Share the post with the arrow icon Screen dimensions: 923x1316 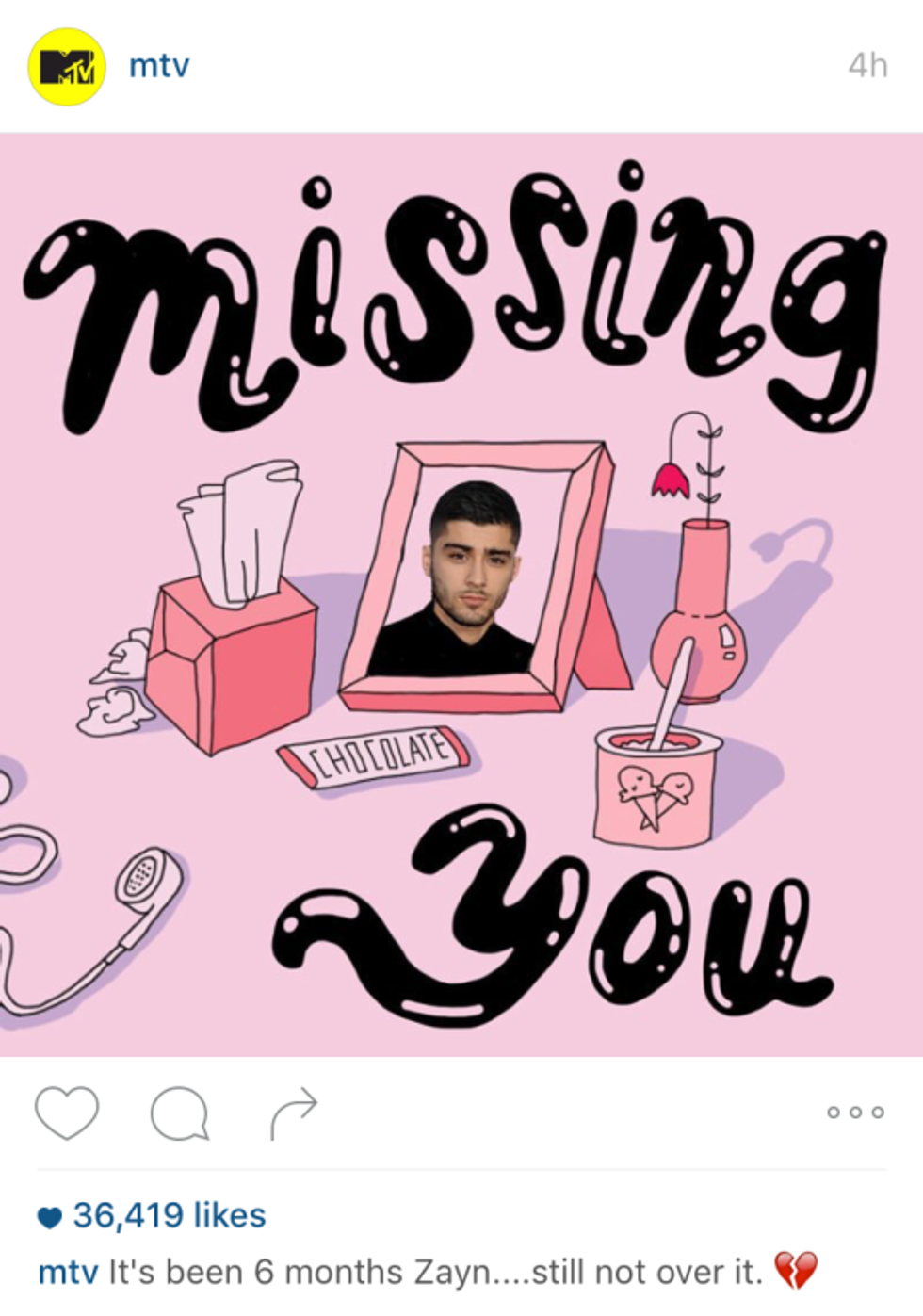tap(293, 1113)
